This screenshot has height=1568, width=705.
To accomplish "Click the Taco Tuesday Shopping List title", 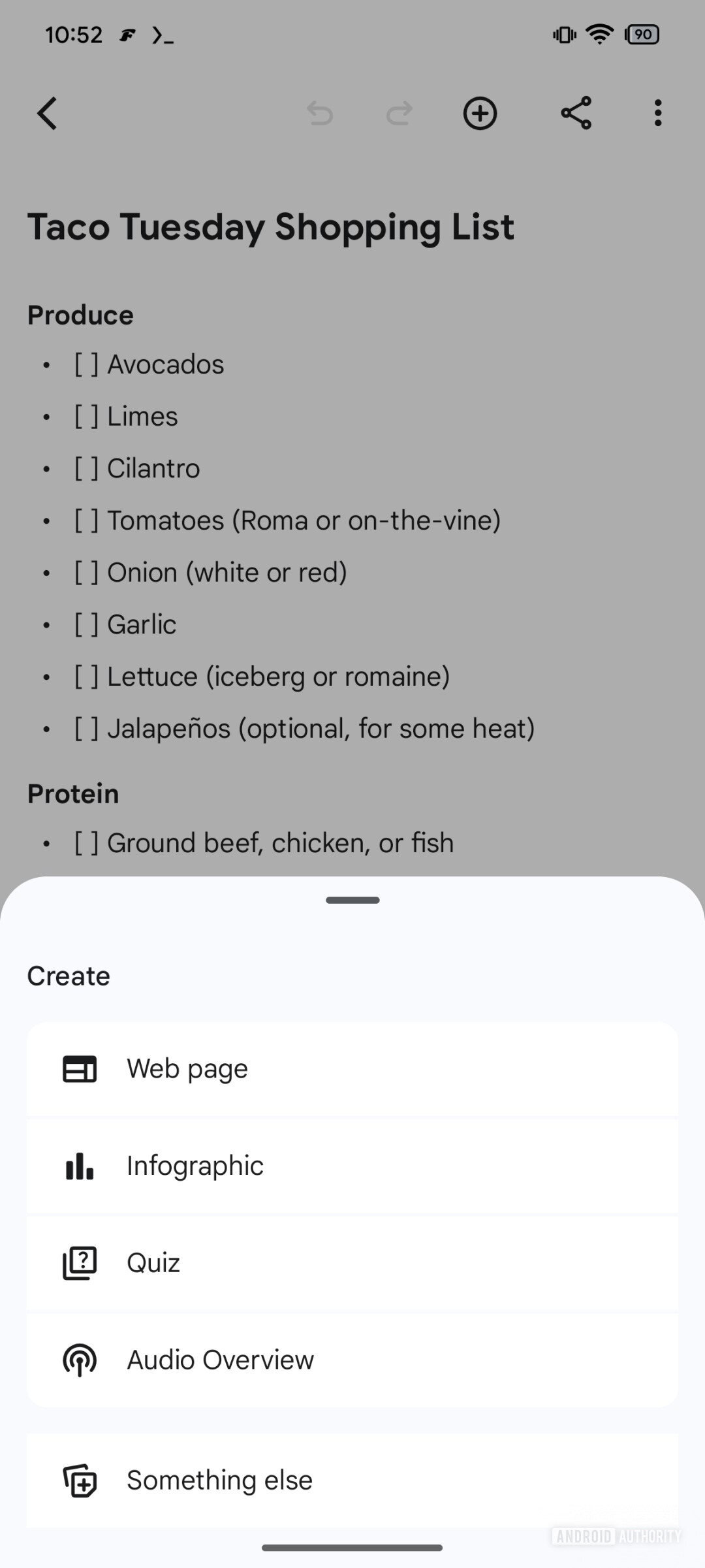I will 270,227.
